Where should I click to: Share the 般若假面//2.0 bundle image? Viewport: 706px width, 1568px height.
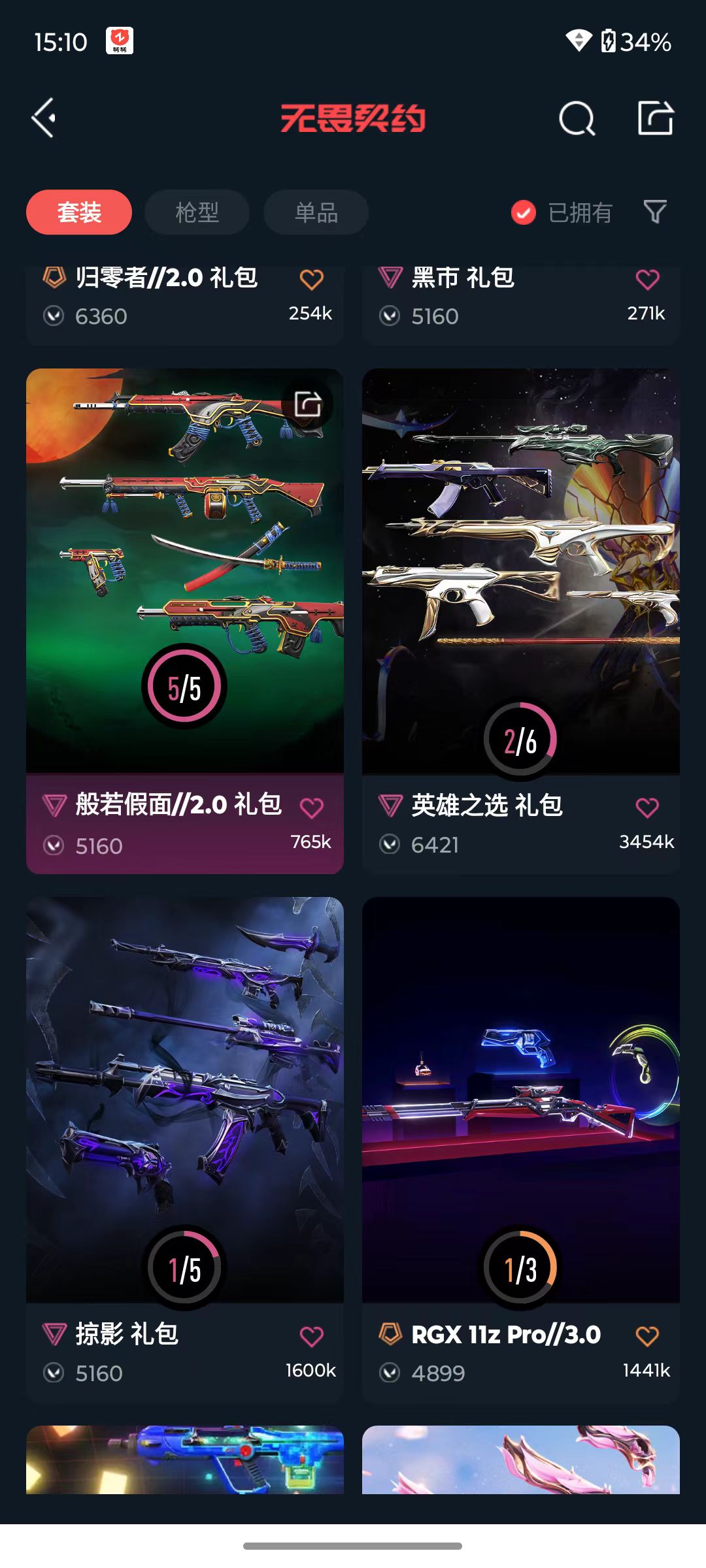[x=307, y=404]
